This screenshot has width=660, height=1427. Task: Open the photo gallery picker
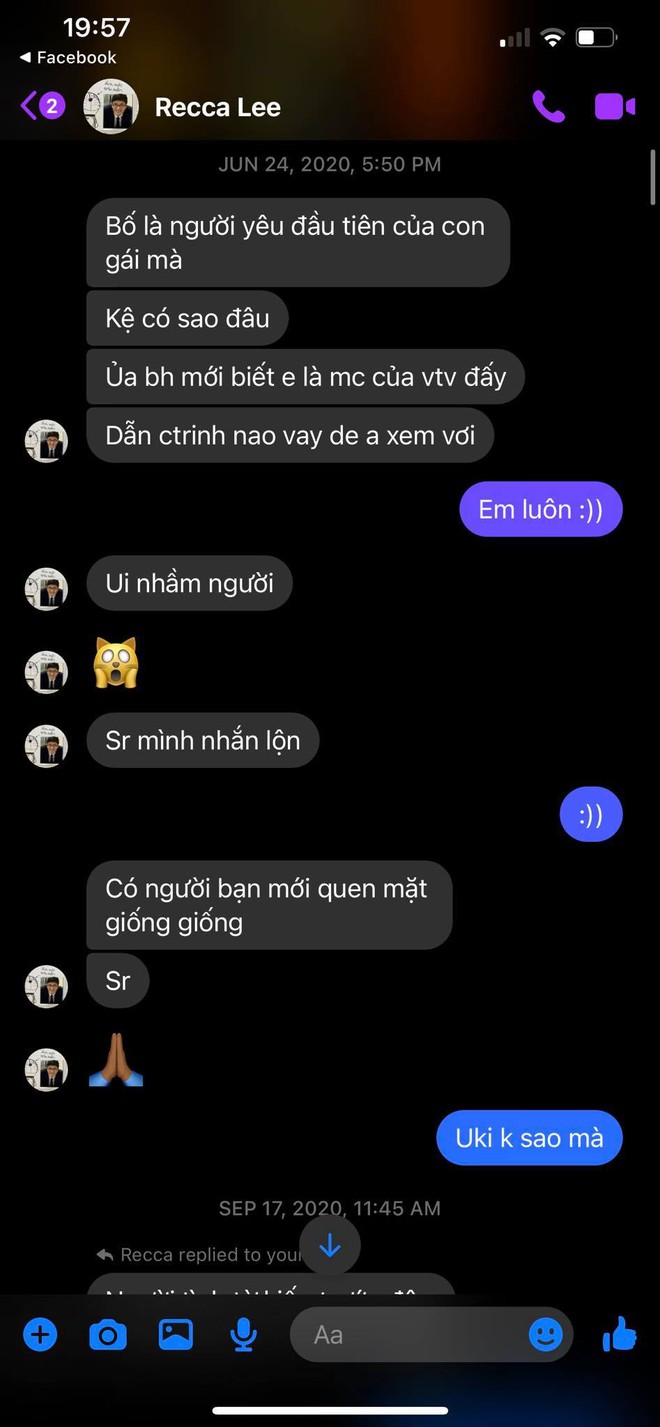click(176, 1334)
